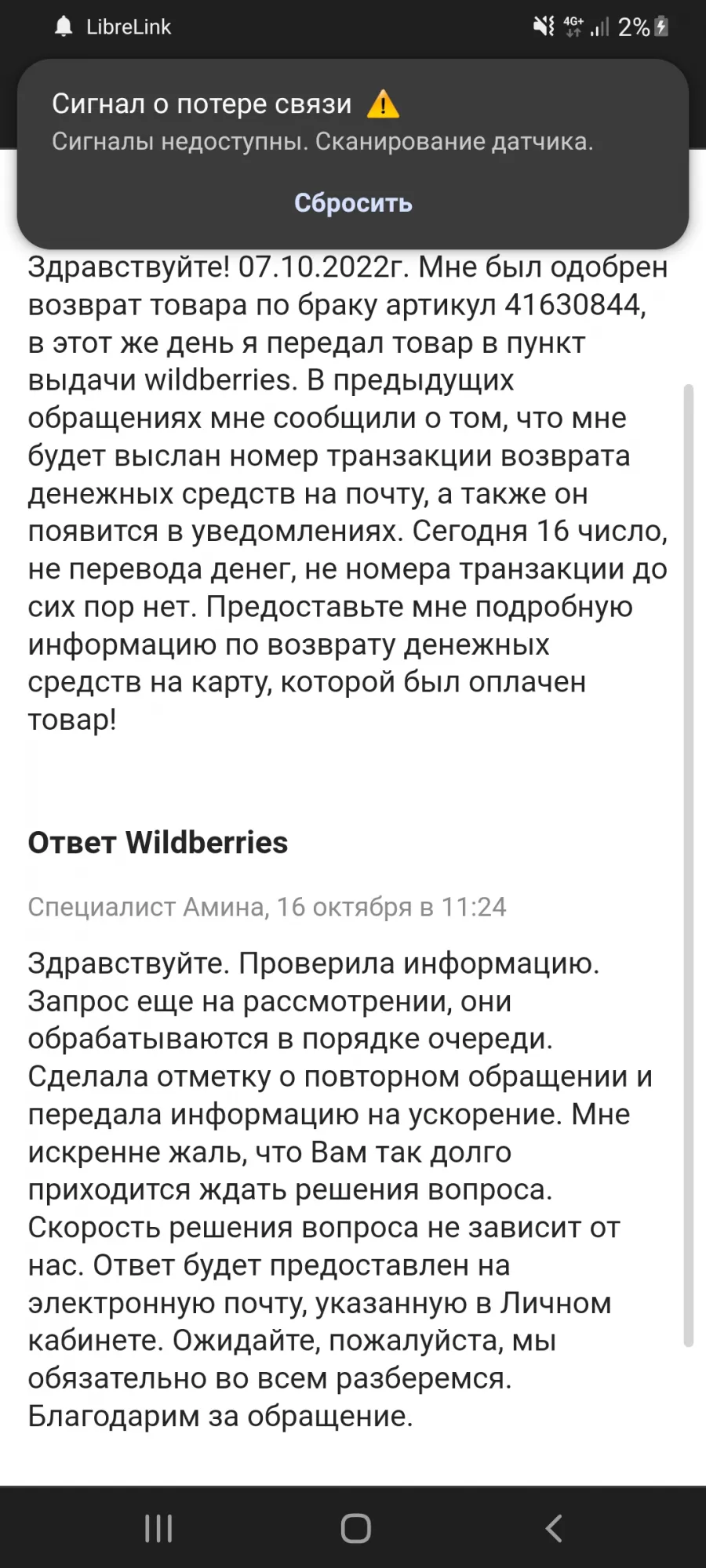Tap Сбросить in the LibreLink notification
Image resolution: width=706 pixels, height=1568 pixels.
[353, 203]
